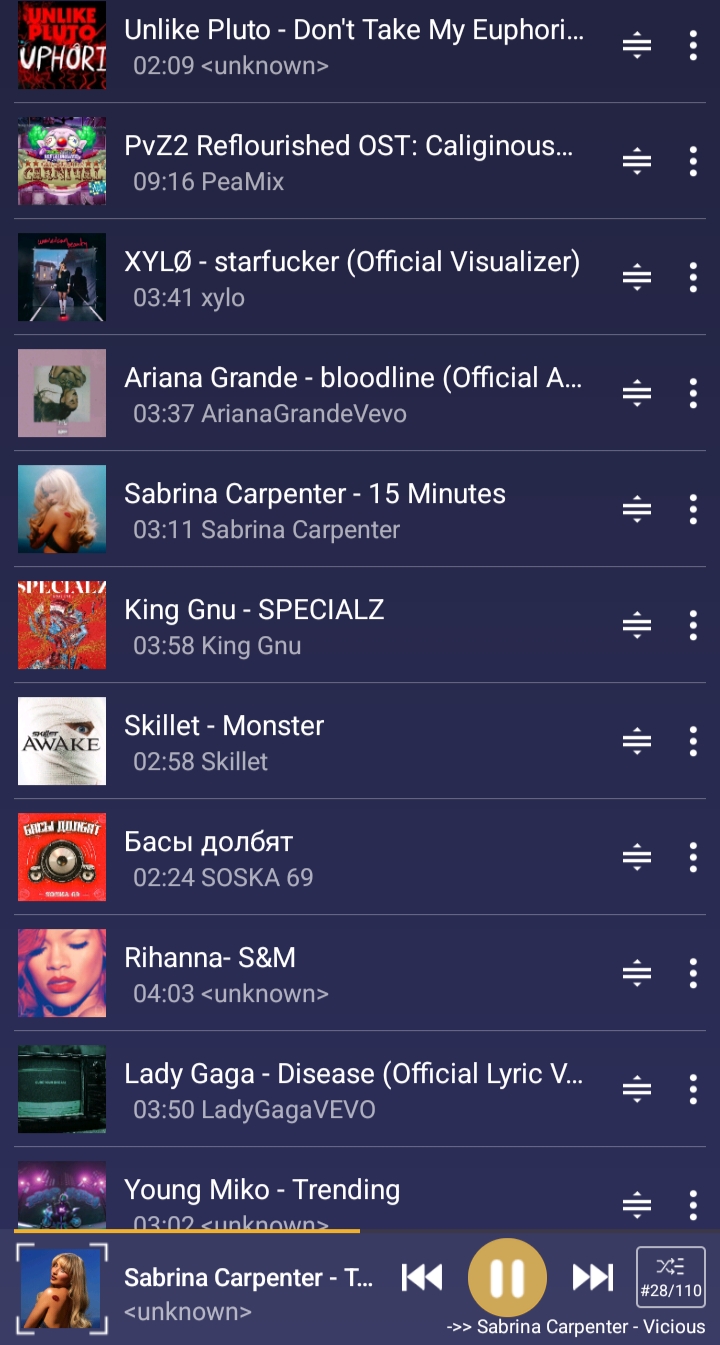Pause the current song
720x1345 pixels.
[x=507, y=1277]
